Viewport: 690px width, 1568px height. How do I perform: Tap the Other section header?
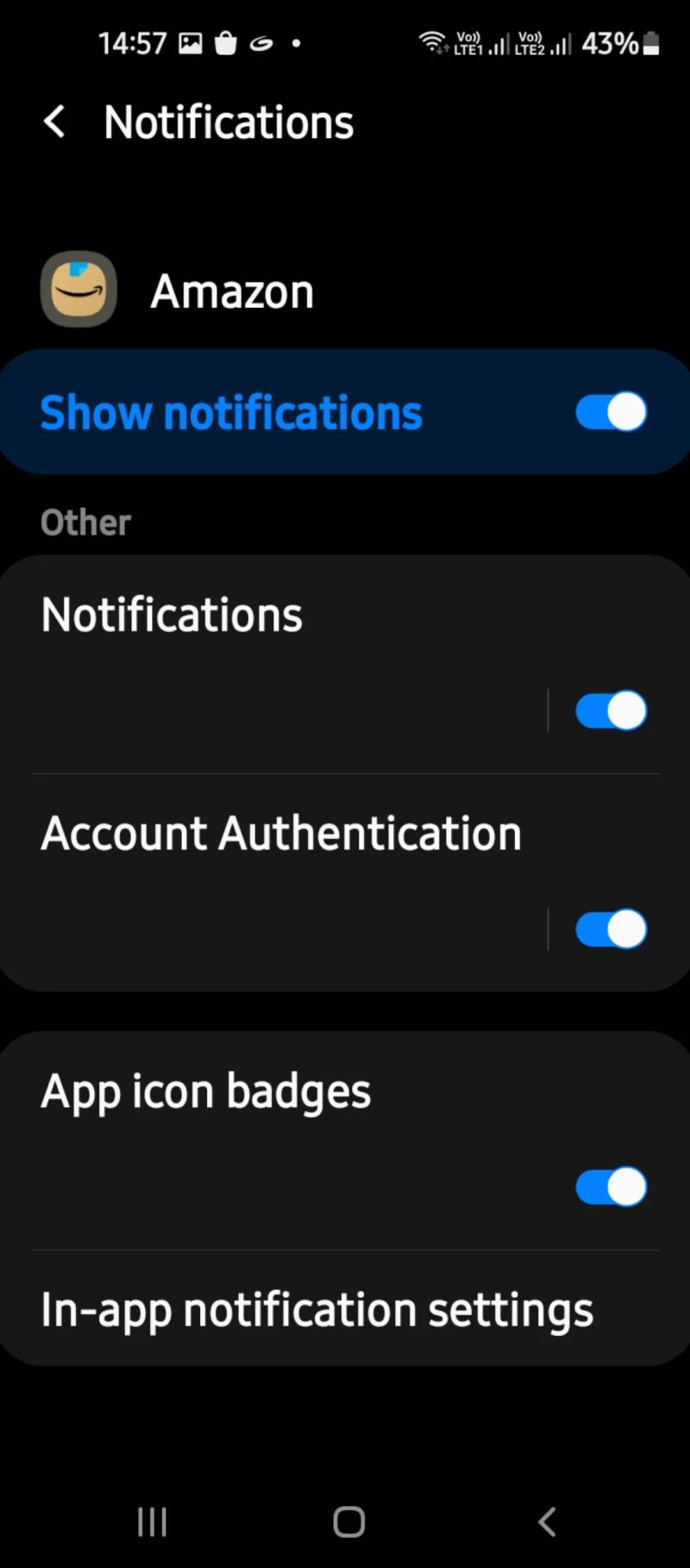[x=85, y=521]
